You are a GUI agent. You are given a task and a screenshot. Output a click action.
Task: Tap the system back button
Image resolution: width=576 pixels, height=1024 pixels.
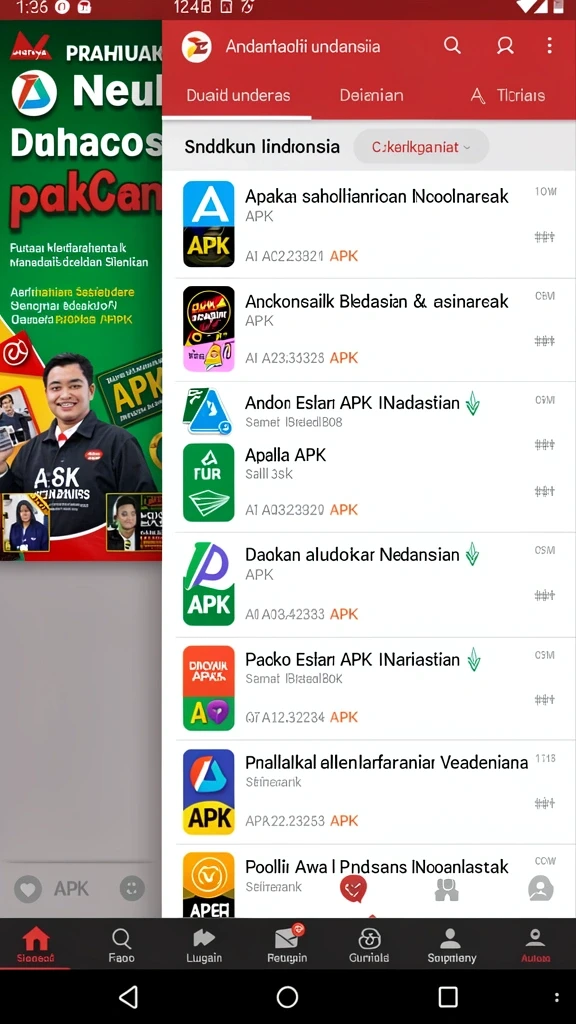129,997
